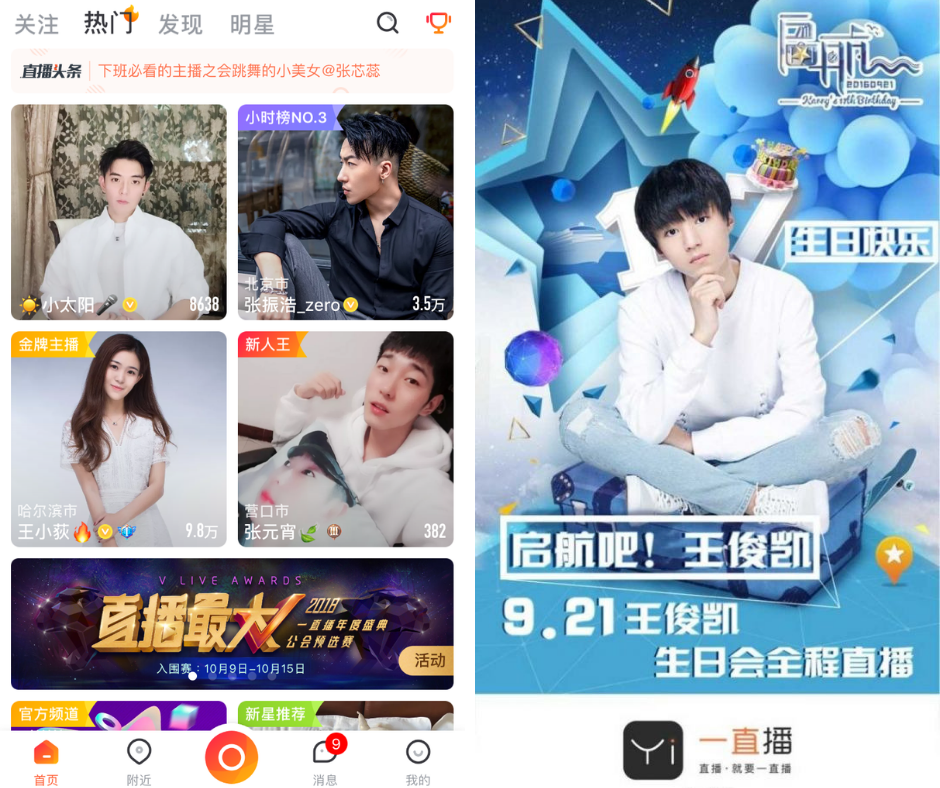Open the 新星推荐 card
The width and height of the screenshot is (940, 788).
[x=345, y=714]
